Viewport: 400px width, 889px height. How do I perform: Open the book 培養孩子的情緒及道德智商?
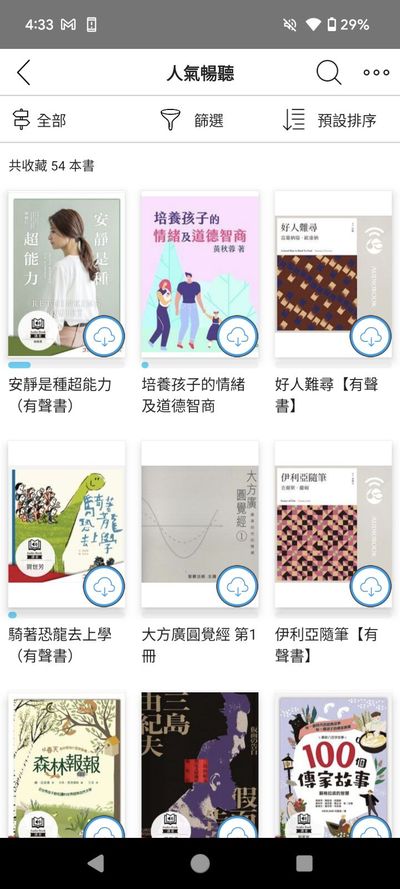(199, 274)
